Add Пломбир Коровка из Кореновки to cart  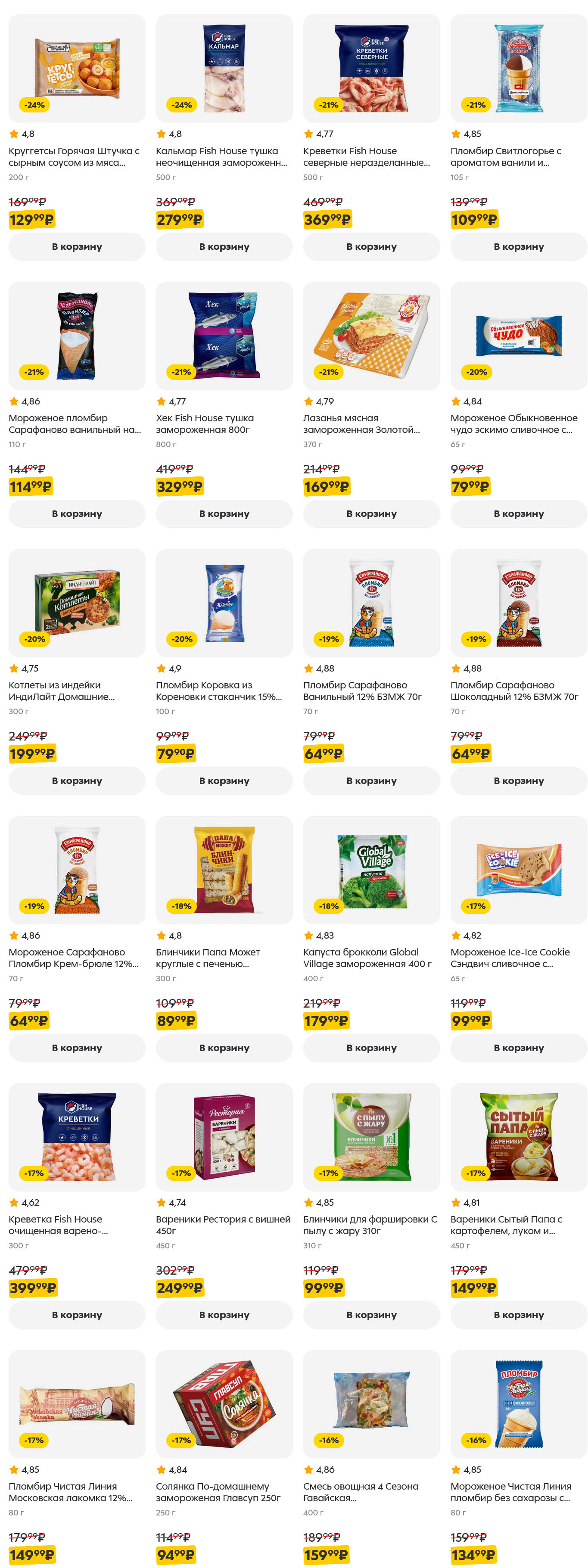click(x=224, y=781)
